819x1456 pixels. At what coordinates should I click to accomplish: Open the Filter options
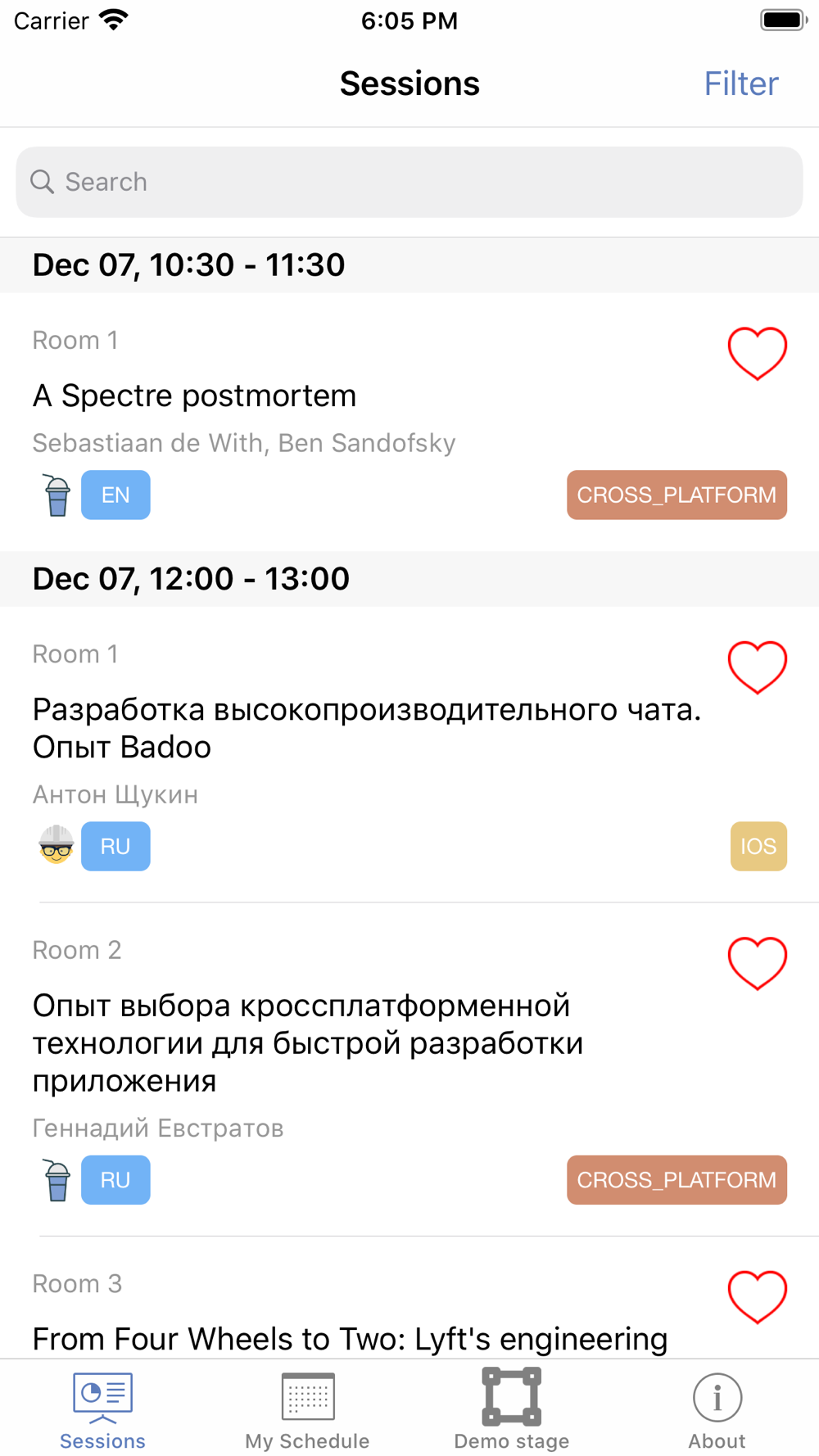[x=740, y=84]
